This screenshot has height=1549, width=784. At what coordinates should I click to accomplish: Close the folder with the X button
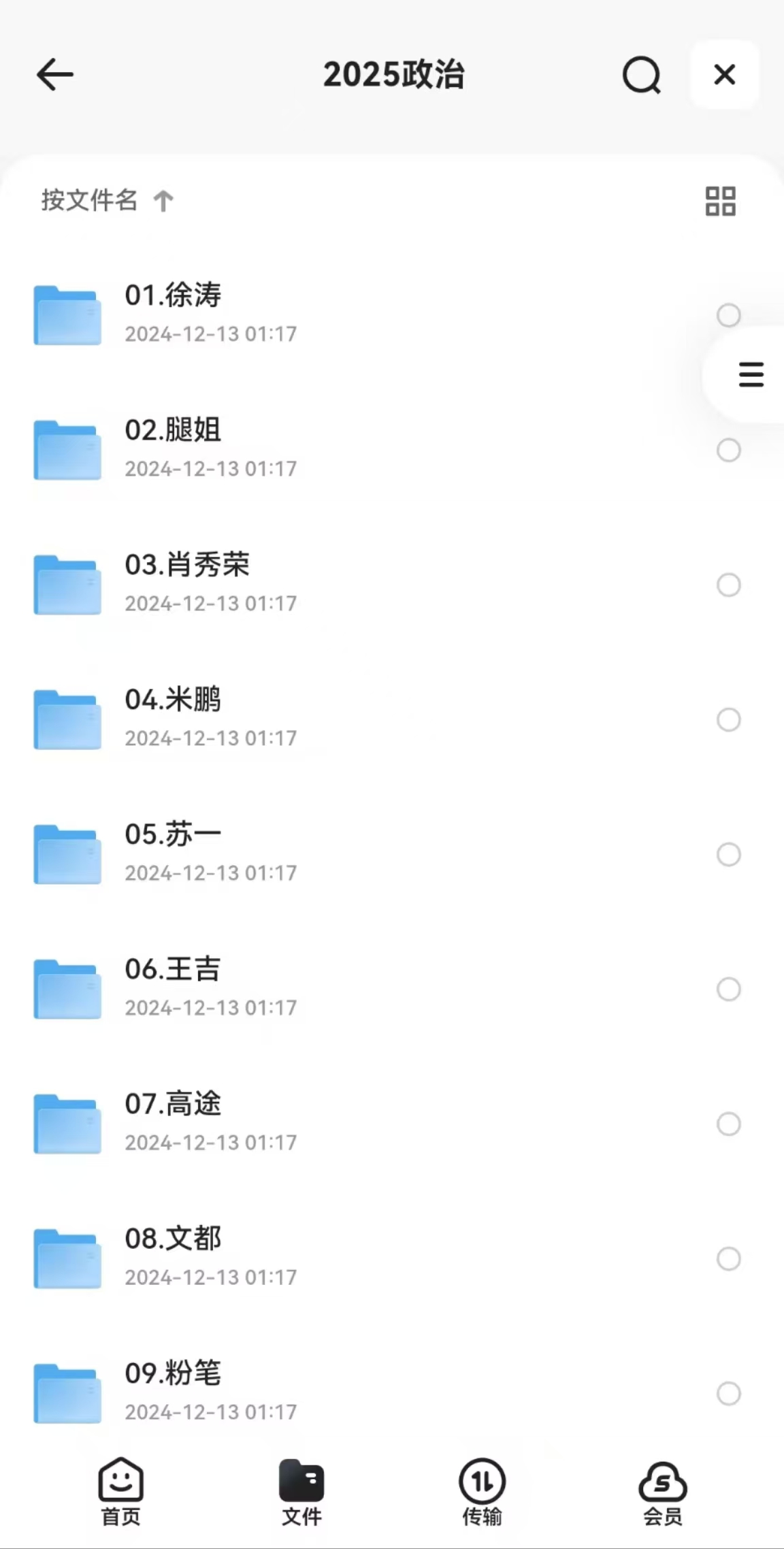click(x=724, y=74)
